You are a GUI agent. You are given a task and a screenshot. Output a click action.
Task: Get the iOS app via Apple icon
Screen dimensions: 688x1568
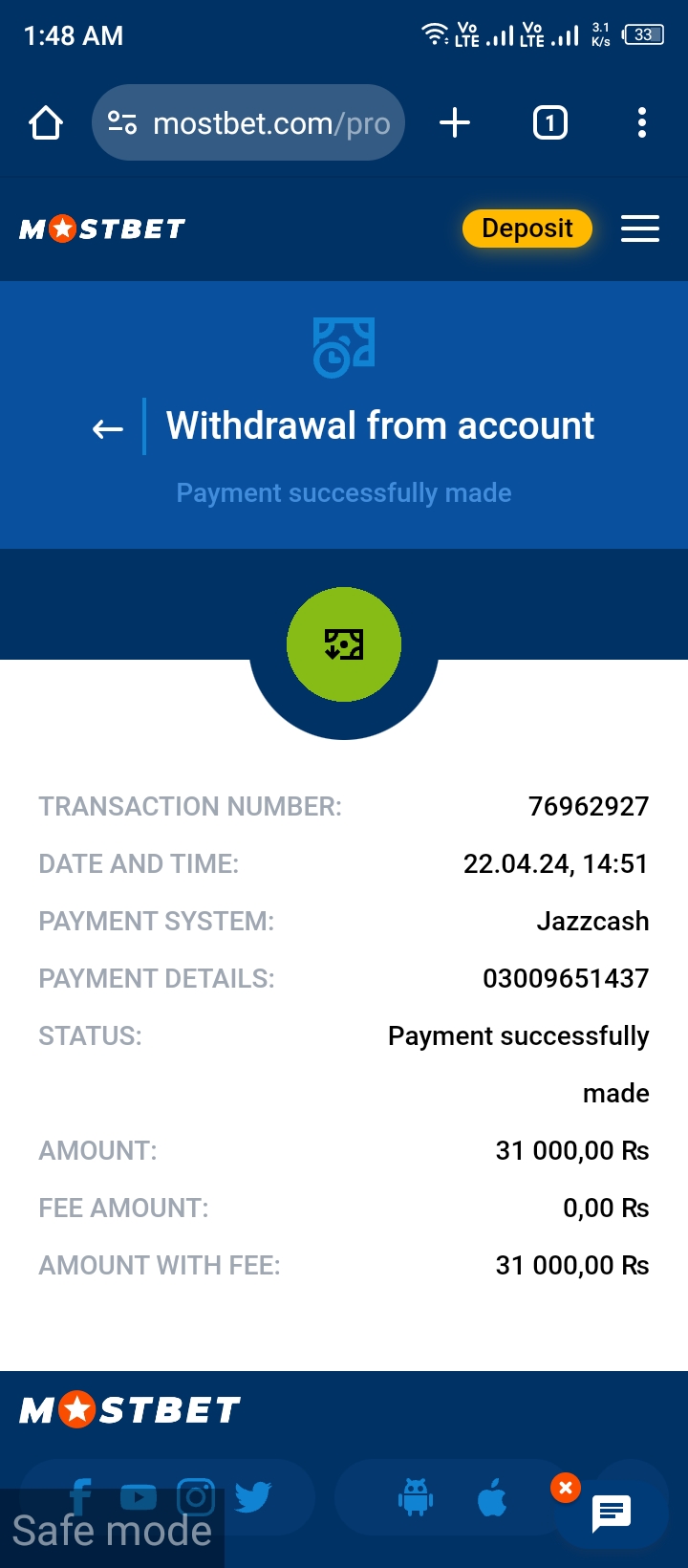click(492, 1497)
